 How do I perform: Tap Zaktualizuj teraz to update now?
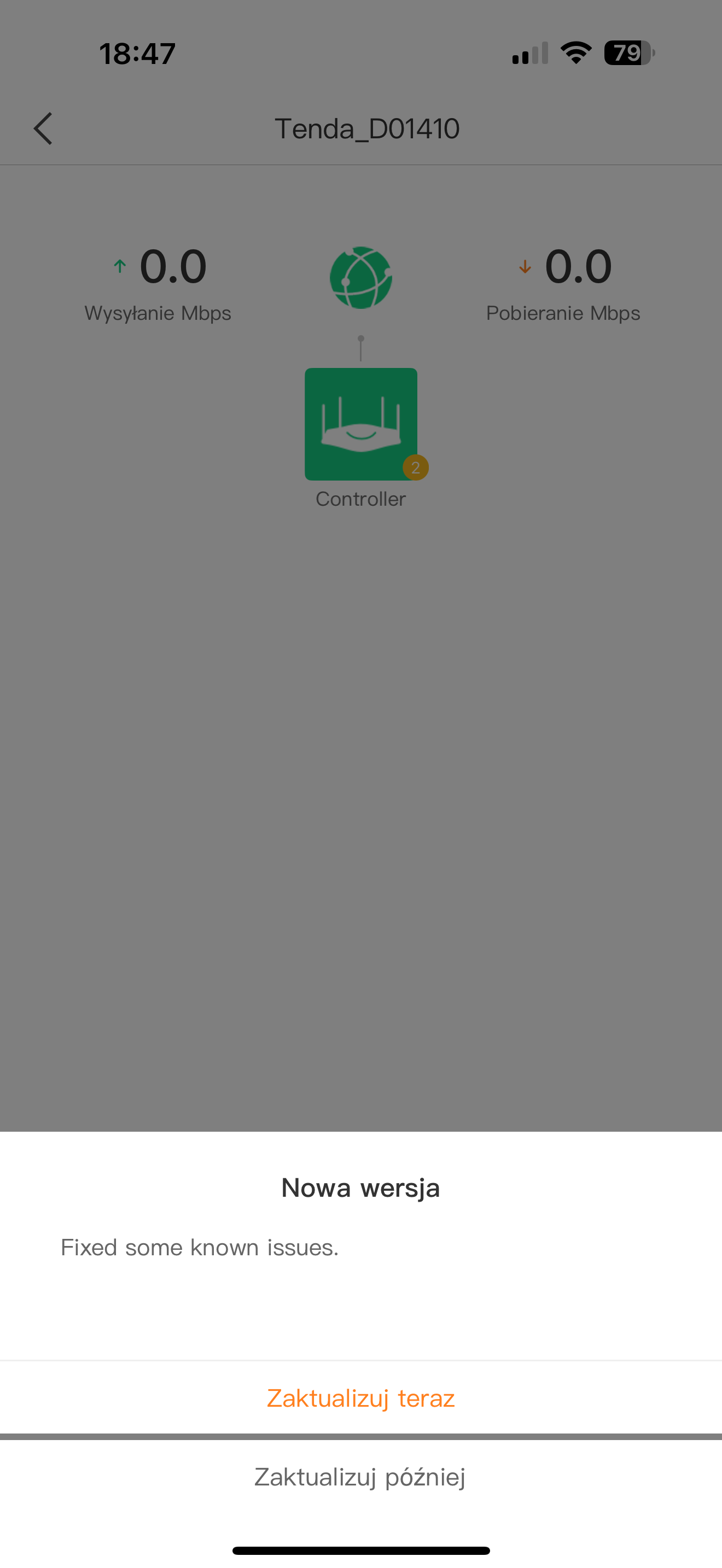pyautogui.click(x=360, y=1398)
